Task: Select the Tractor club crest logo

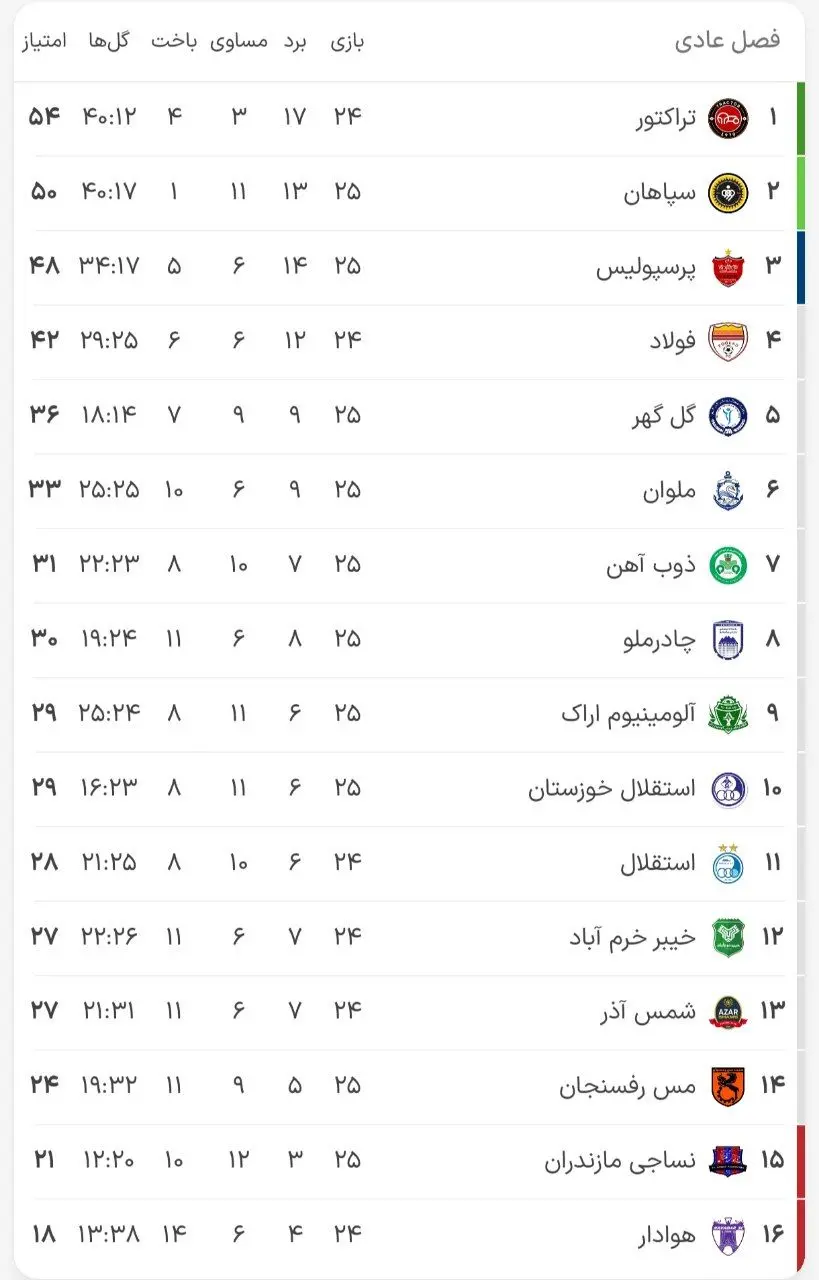Action: 729,117
